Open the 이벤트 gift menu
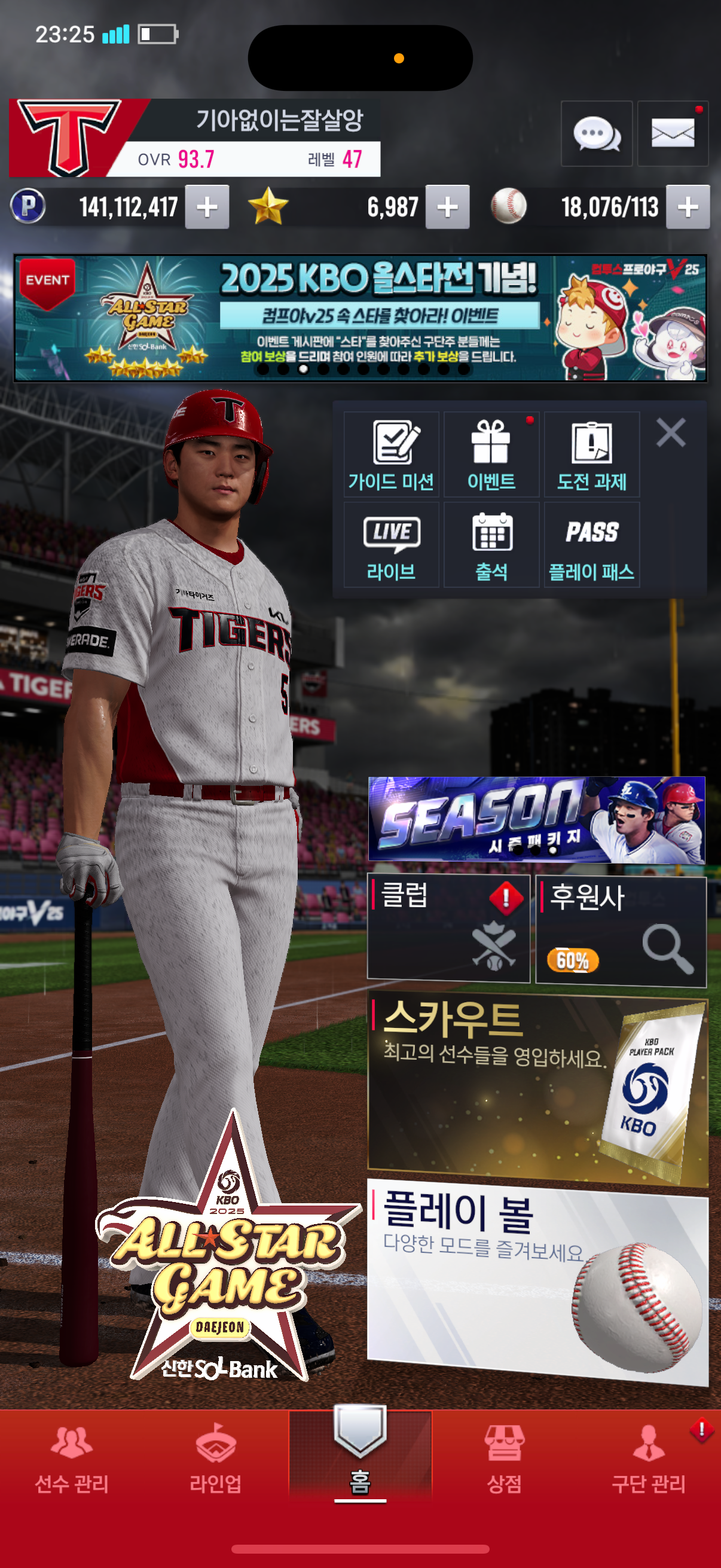 coord(491,454)
